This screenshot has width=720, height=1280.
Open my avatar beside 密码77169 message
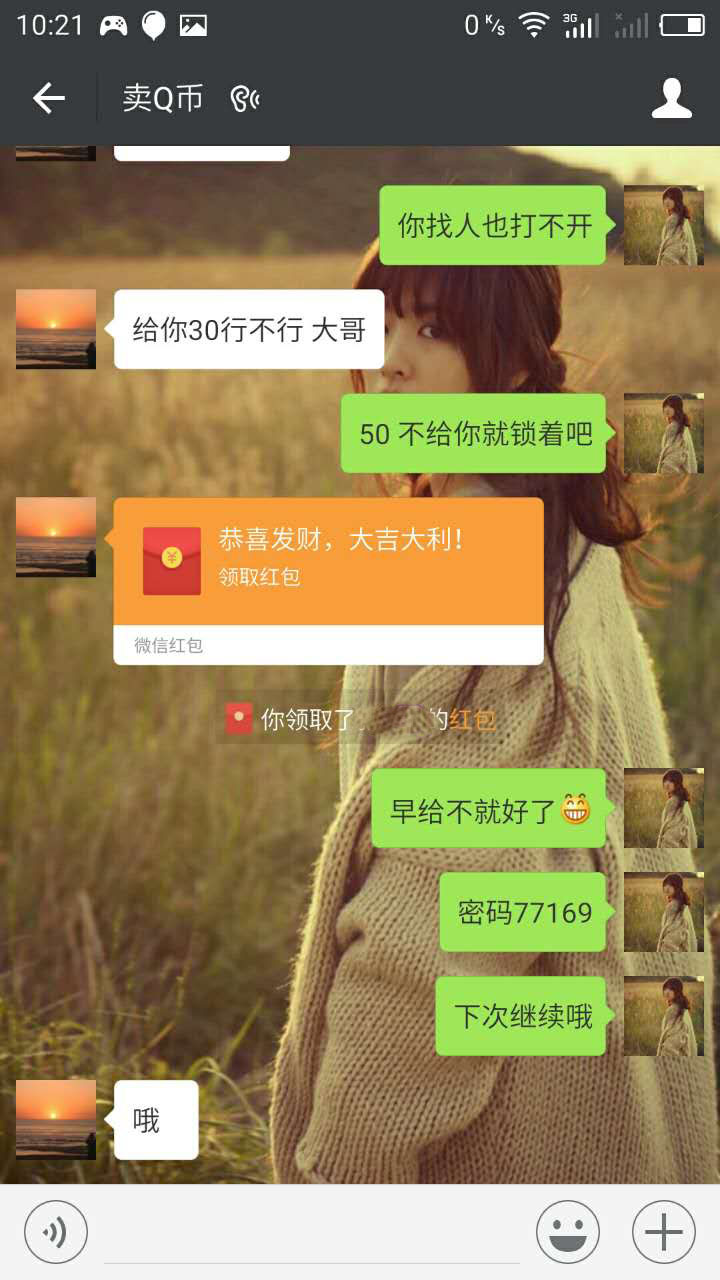pos(663,912)
